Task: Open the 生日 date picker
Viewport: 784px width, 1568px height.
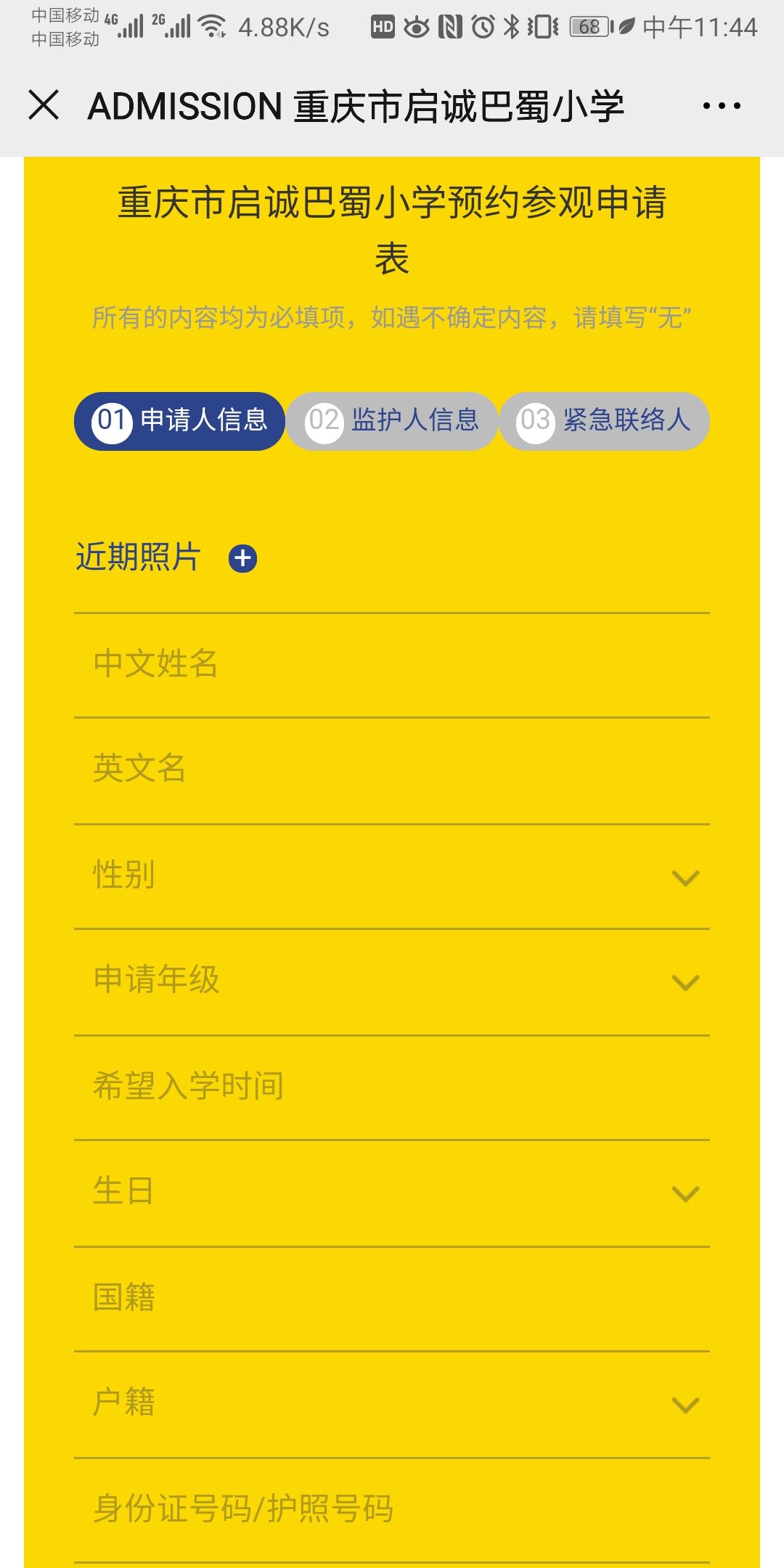Action: coord(392,1192)
